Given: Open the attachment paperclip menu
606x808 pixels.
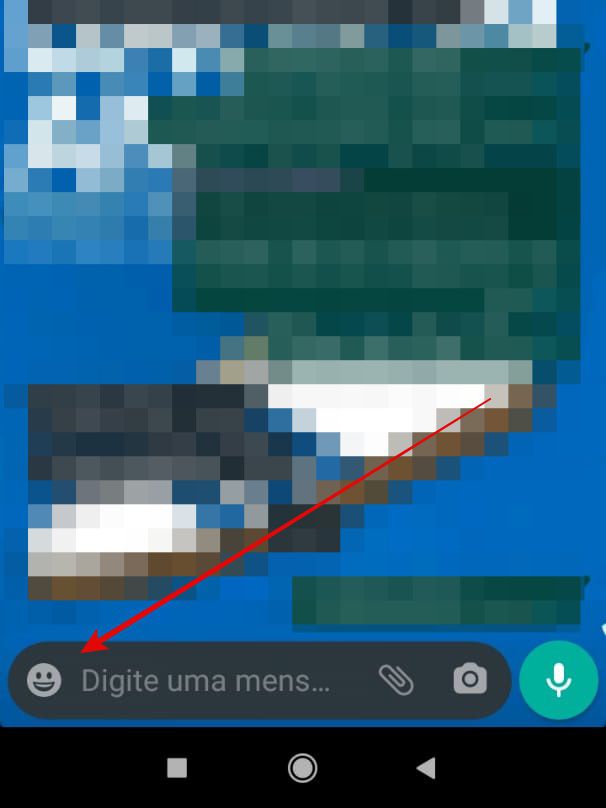Looking at the screenshot, I should click(x=396, y=681).
